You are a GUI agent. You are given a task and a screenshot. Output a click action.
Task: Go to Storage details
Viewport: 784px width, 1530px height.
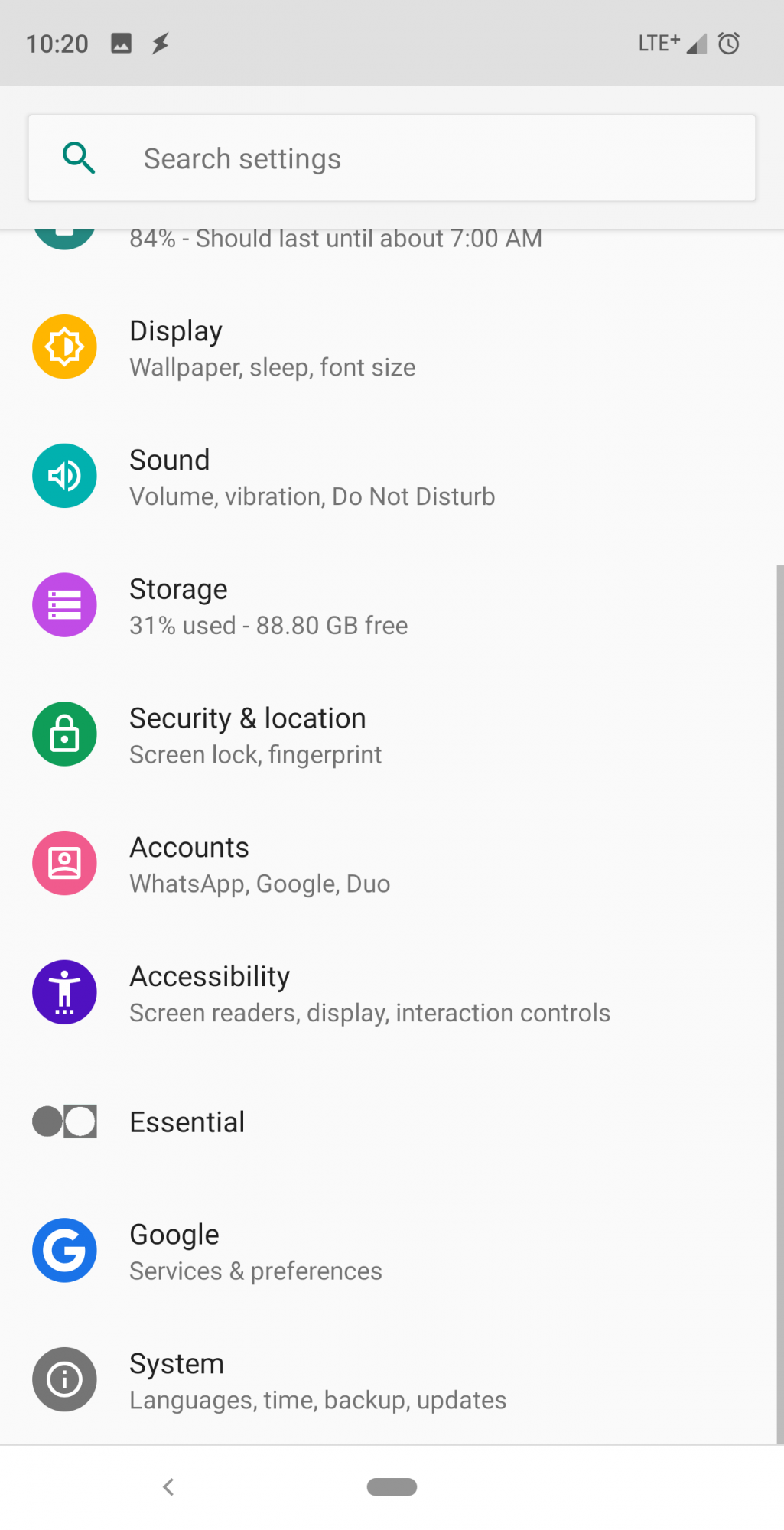coord(392,606)
